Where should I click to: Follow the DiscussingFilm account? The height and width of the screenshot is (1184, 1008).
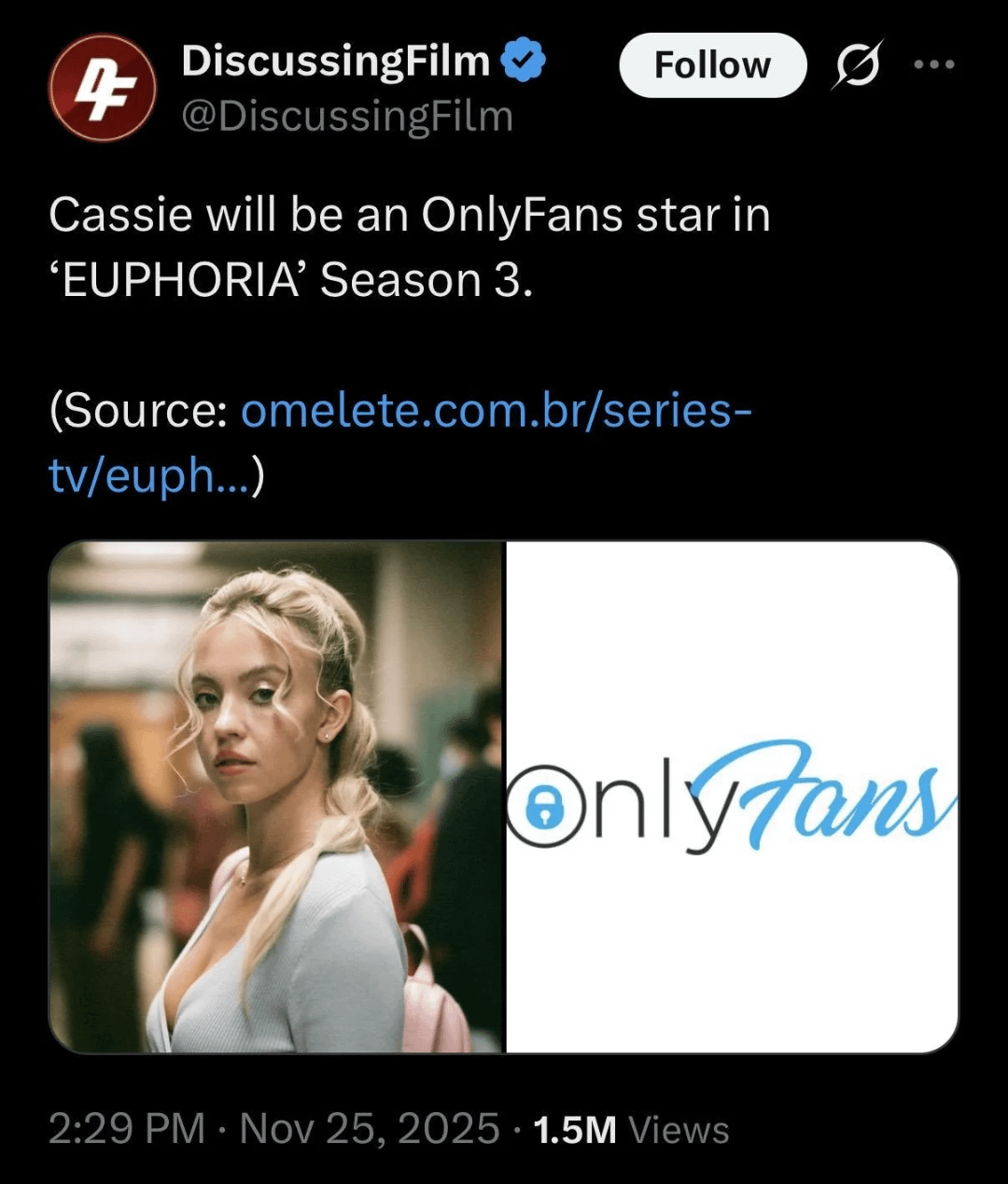click(712, 65)
